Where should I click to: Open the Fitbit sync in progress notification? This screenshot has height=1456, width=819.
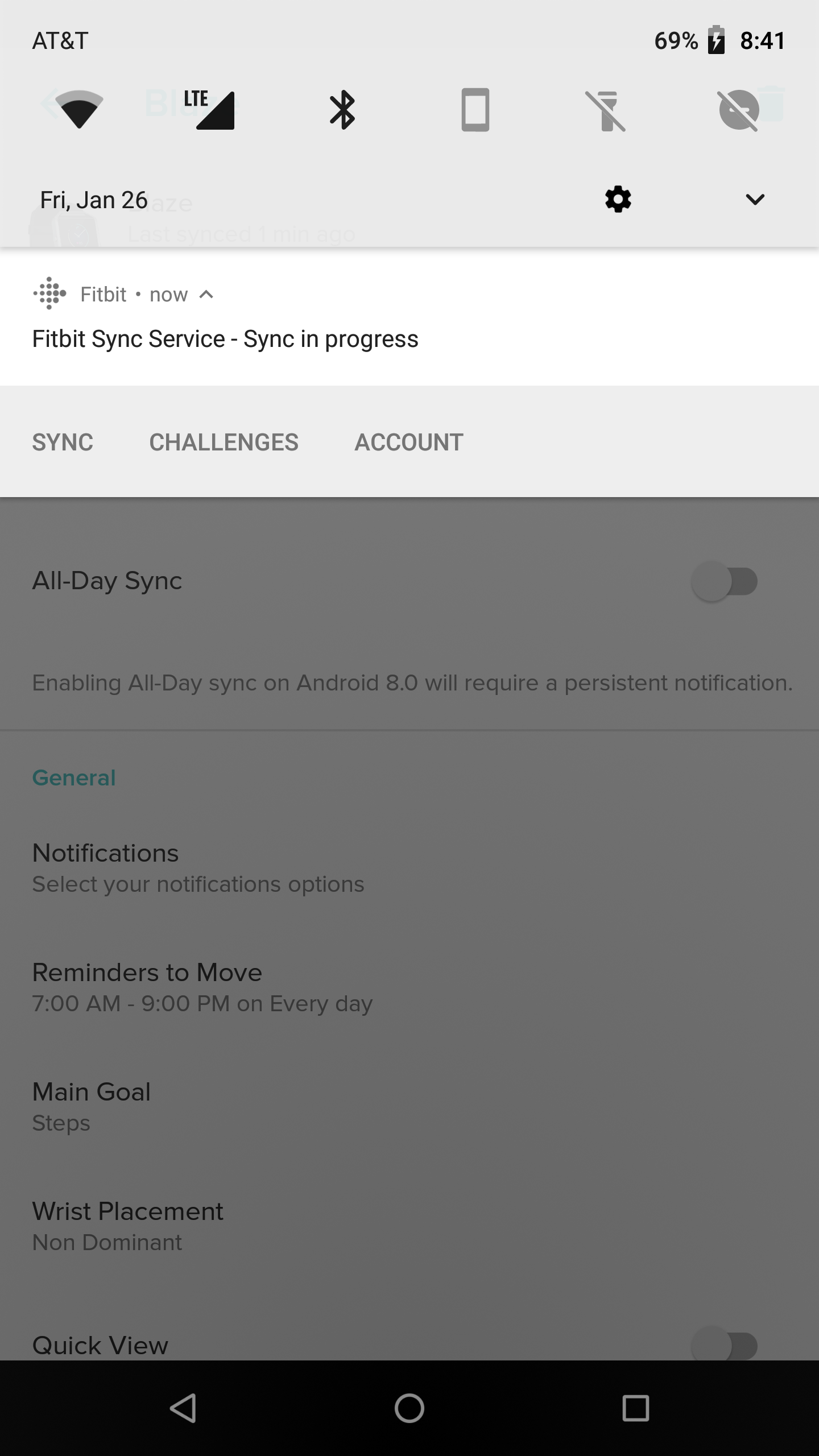225,339
